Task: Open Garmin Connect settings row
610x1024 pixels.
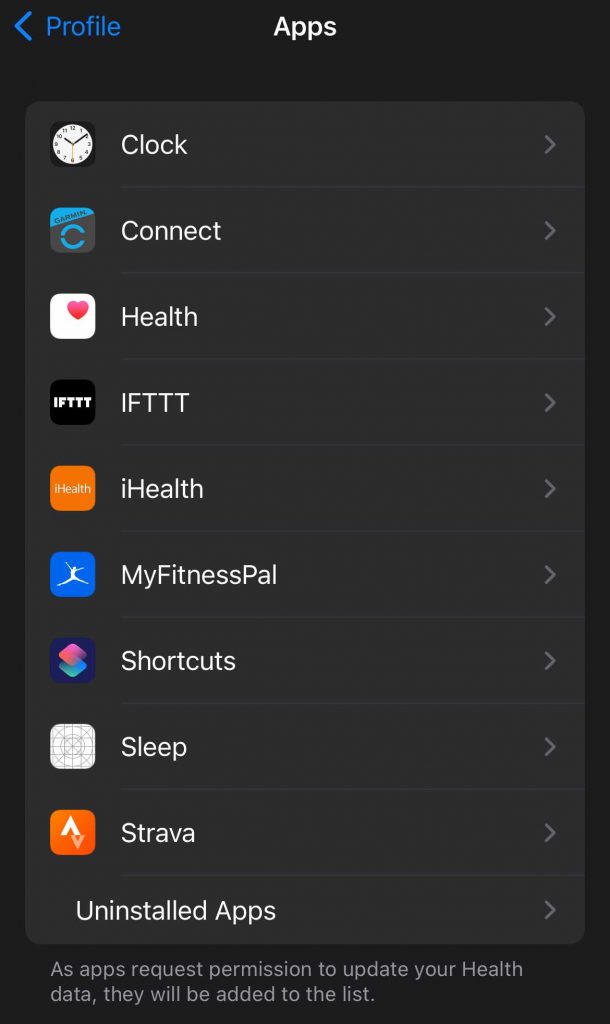Action: 304,231
